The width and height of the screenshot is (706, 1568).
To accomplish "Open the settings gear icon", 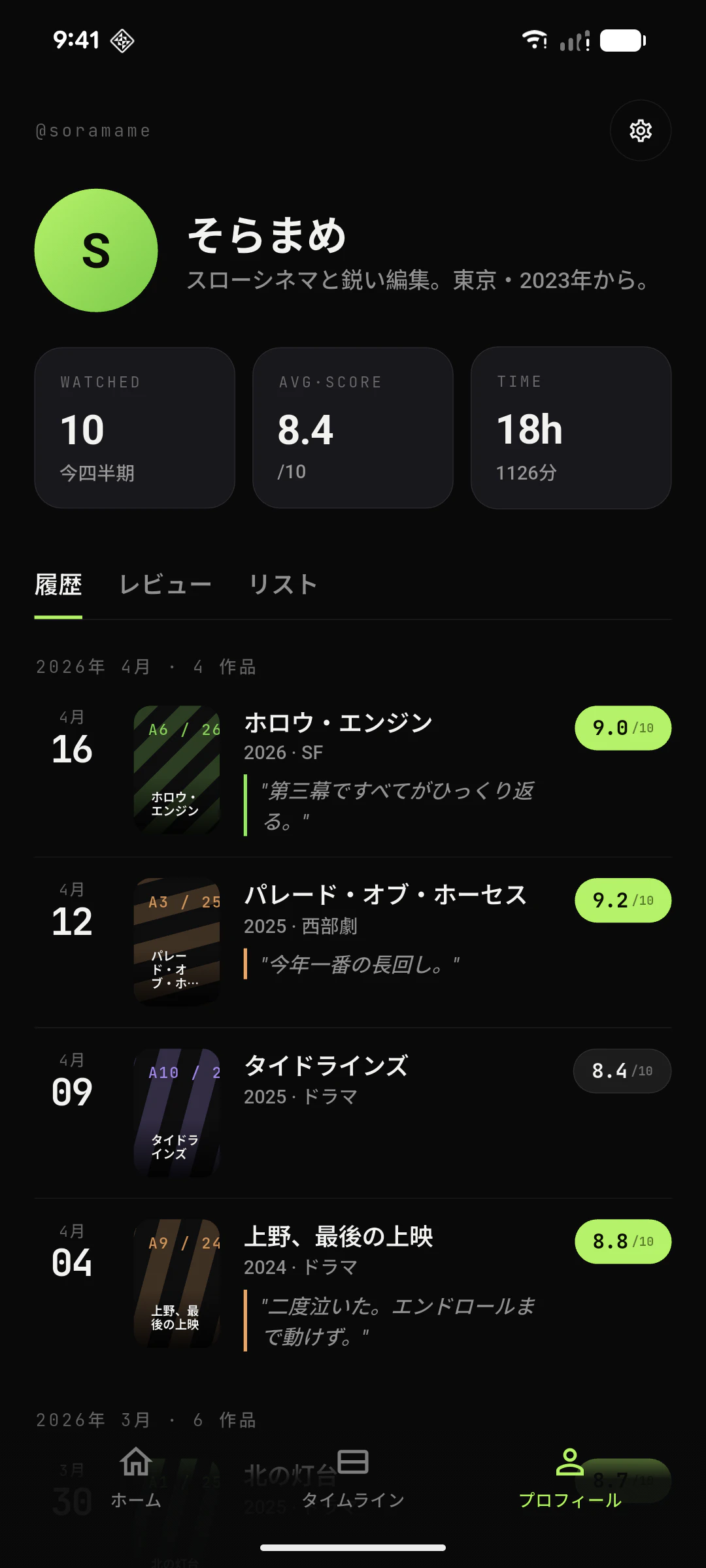I will pyautogui.click(x=640, y=131).
